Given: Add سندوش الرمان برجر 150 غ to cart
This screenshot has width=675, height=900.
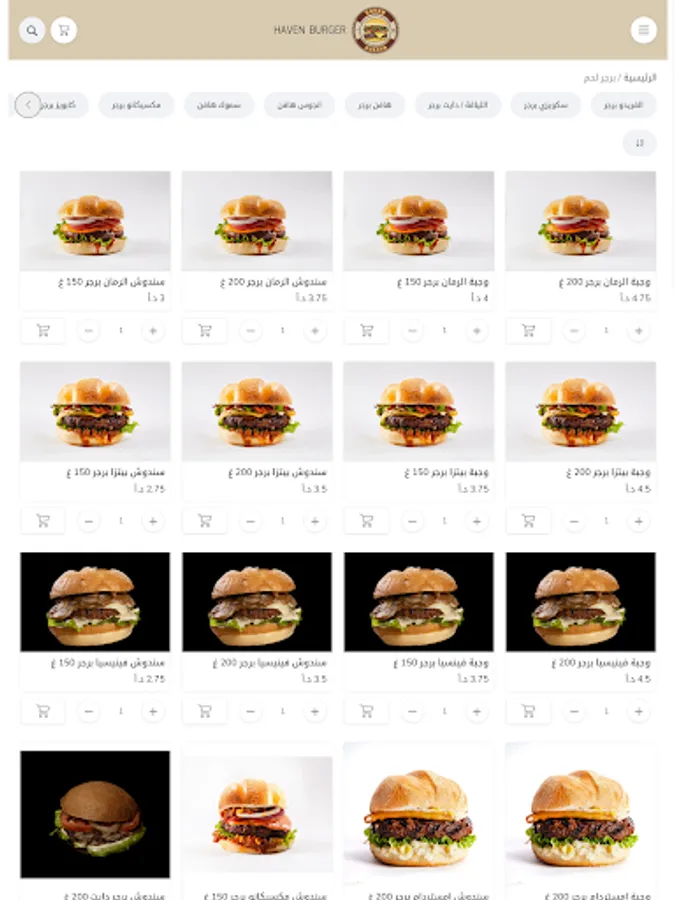Looking at the screenshot, I should [x=43, y=330].
